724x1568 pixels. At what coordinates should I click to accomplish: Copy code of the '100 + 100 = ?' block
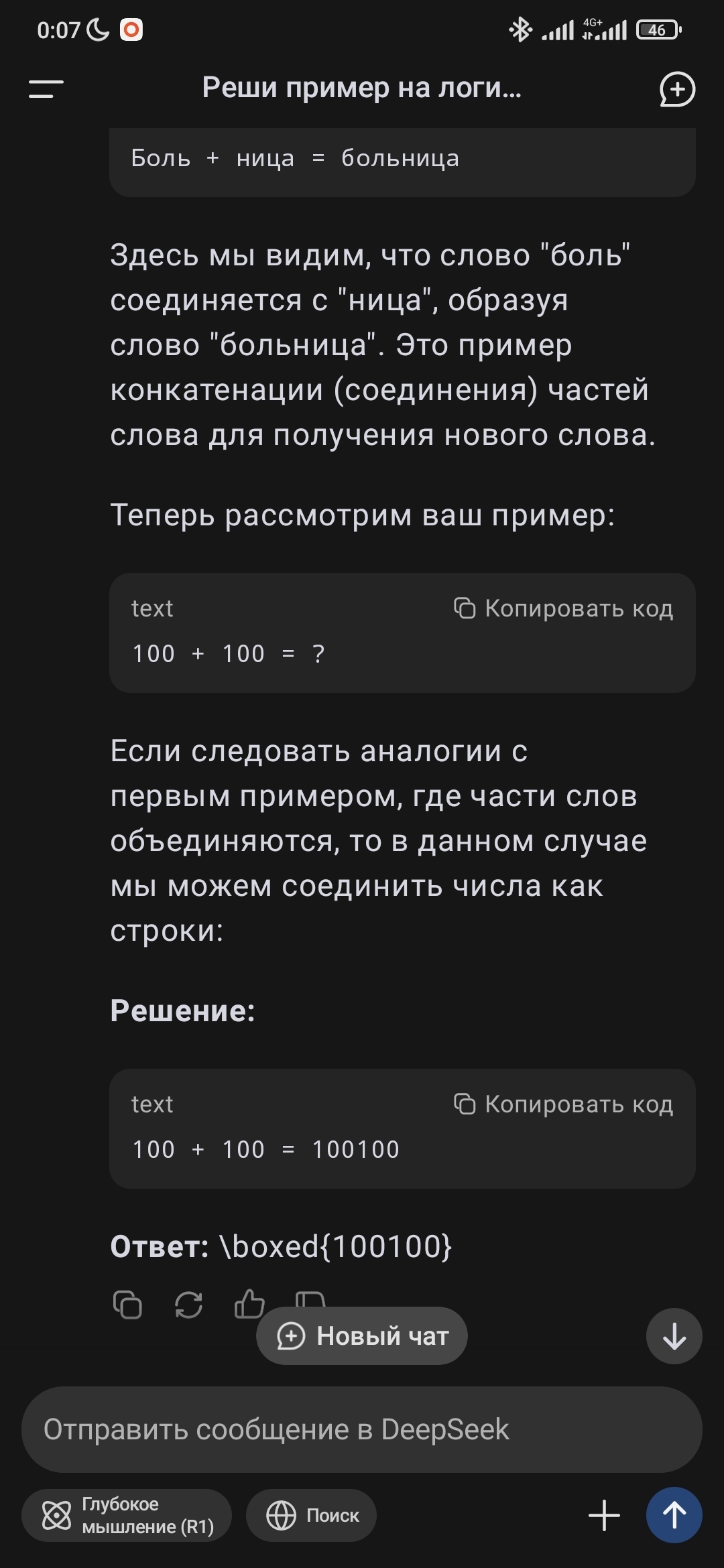(563, 608)
